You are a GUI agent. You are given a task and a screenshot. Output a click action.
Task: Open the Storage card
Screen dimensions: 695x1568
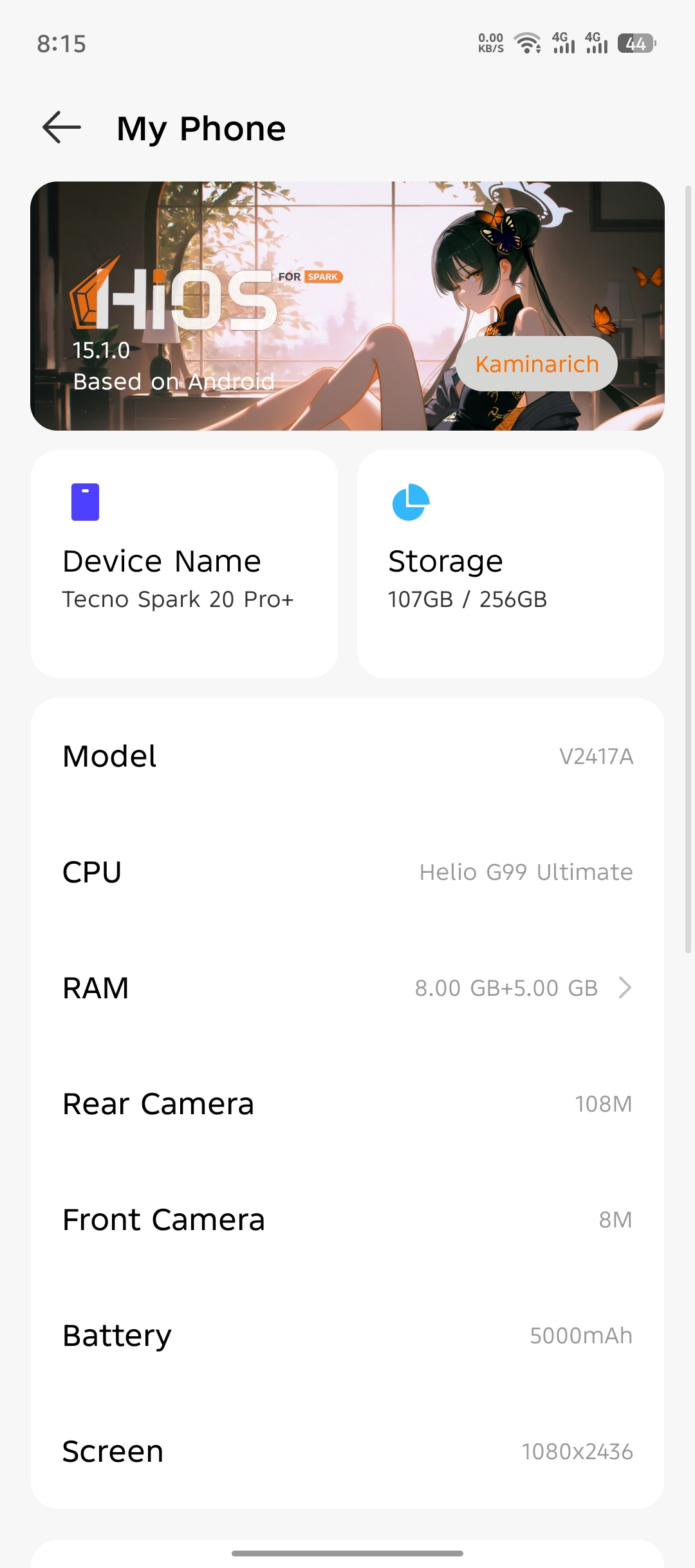(510, 563)
